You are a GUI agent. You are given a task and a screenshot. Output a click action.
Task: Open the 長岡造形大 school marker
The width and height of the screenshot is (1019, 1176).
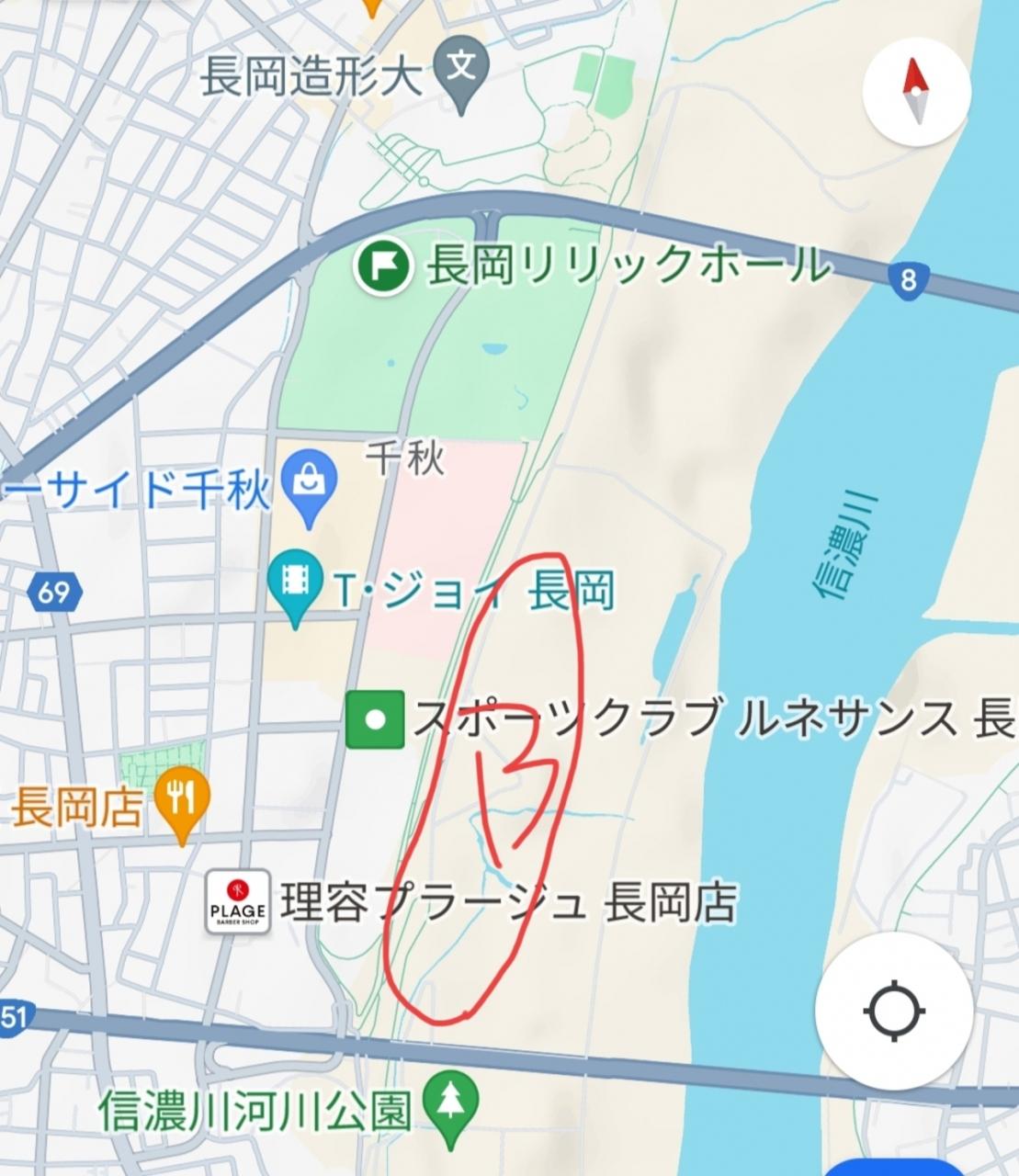462,69
